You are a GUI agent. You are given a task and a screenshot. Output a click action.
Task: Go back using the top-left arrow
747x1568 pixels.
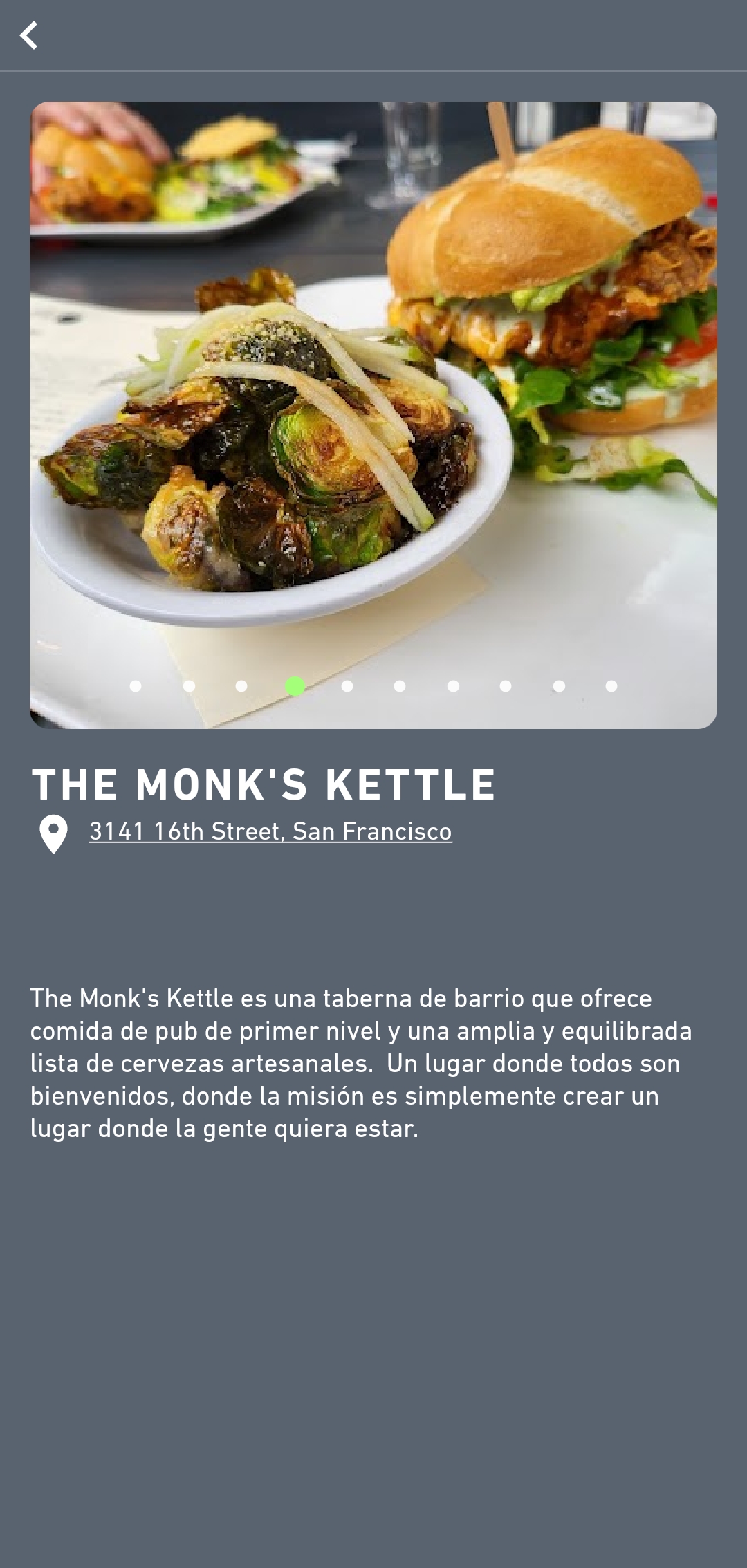pos(29,35)
